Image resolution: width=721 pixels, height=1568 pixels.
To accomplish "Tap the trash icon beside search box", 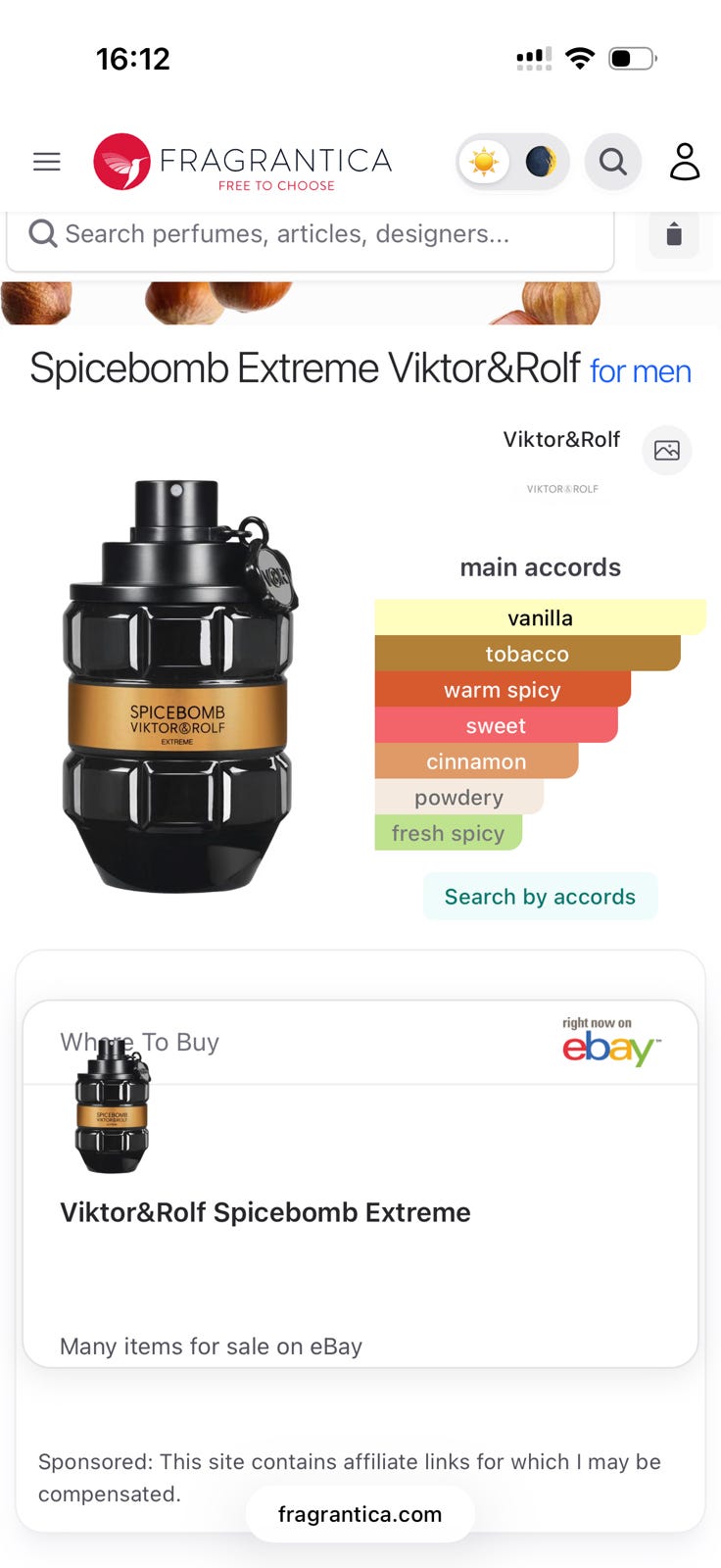I will pos(673,234).
